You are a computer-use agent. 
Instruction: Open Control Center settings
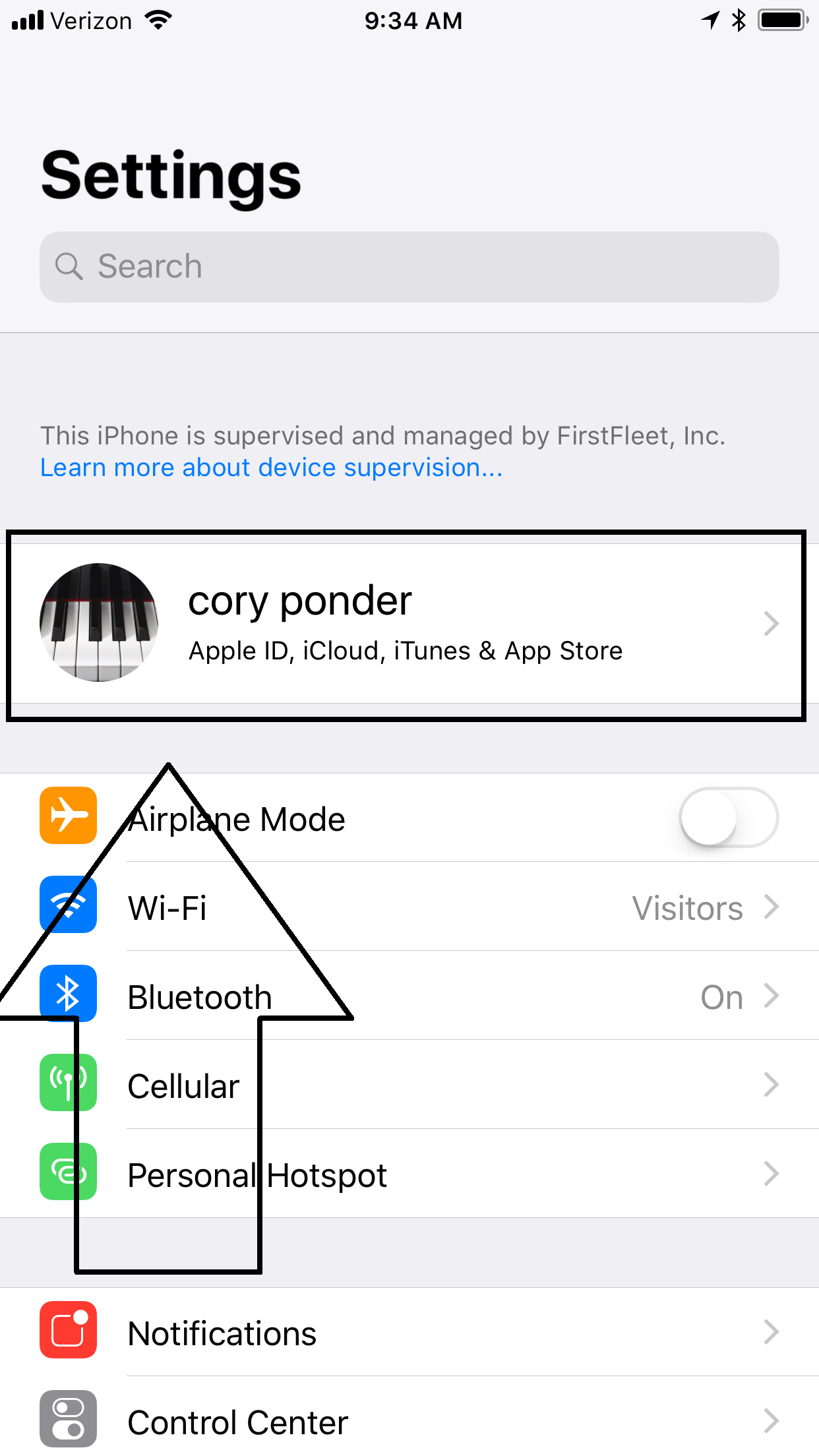[409, 1420]
